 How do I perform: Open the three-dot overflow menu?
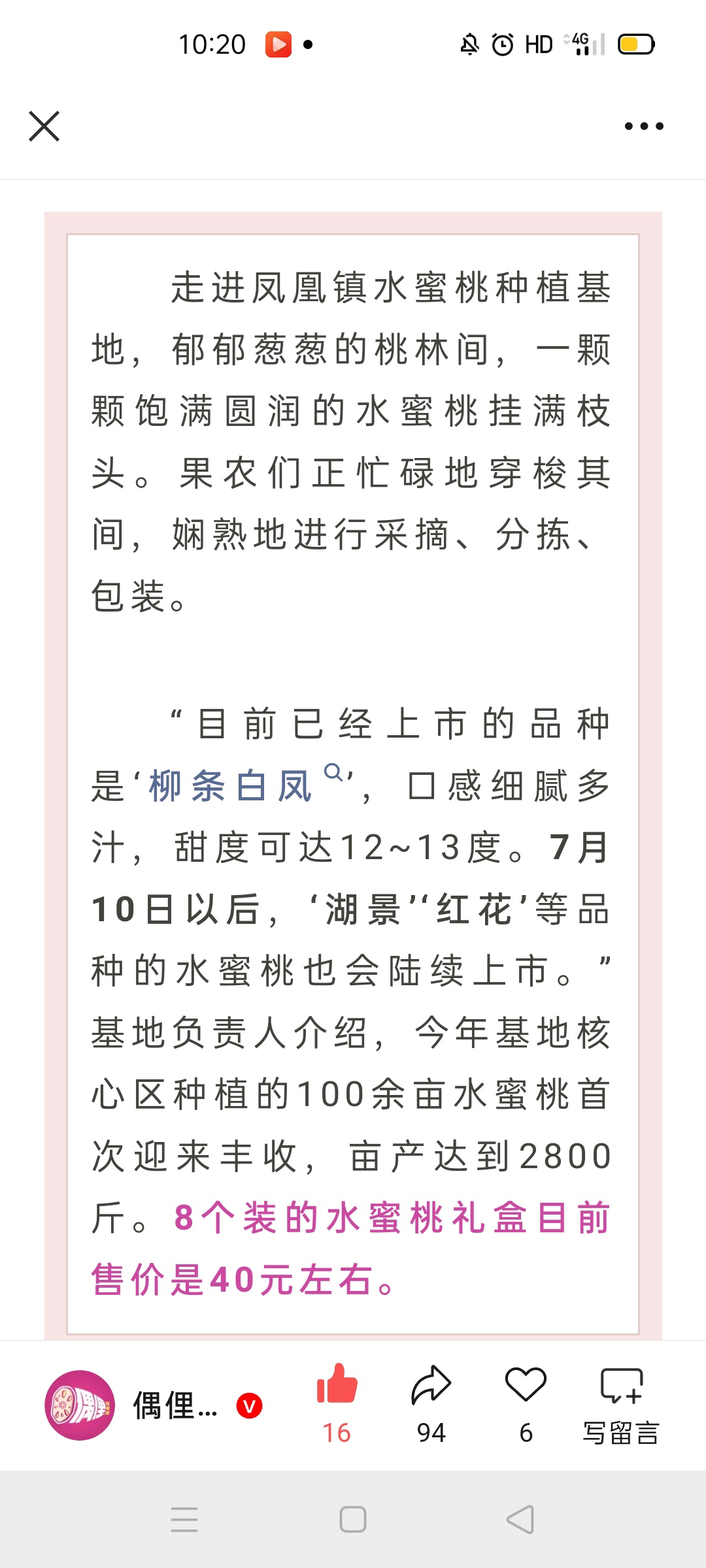point(644,126)
